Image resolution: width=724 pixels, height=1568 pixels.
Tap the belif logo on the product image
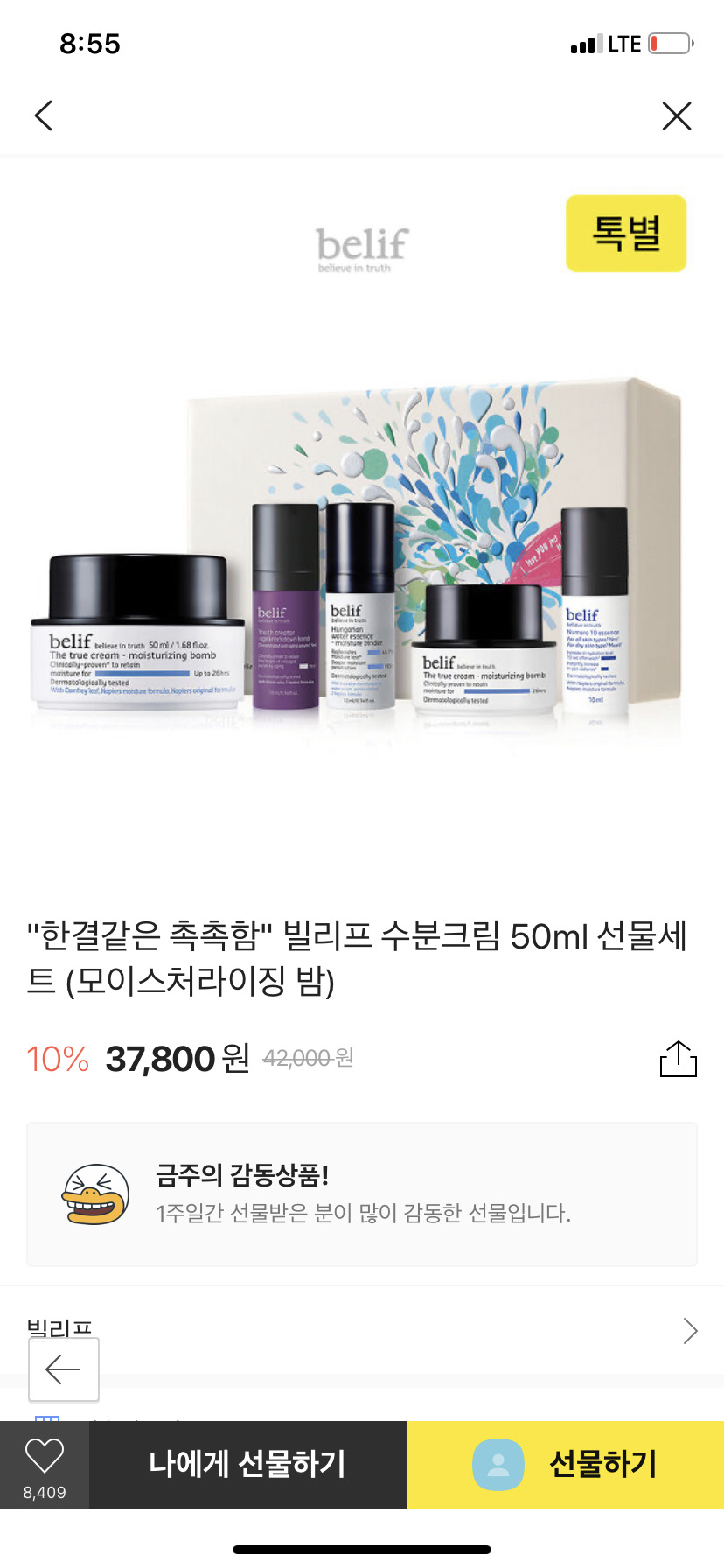tap(360, 248)
